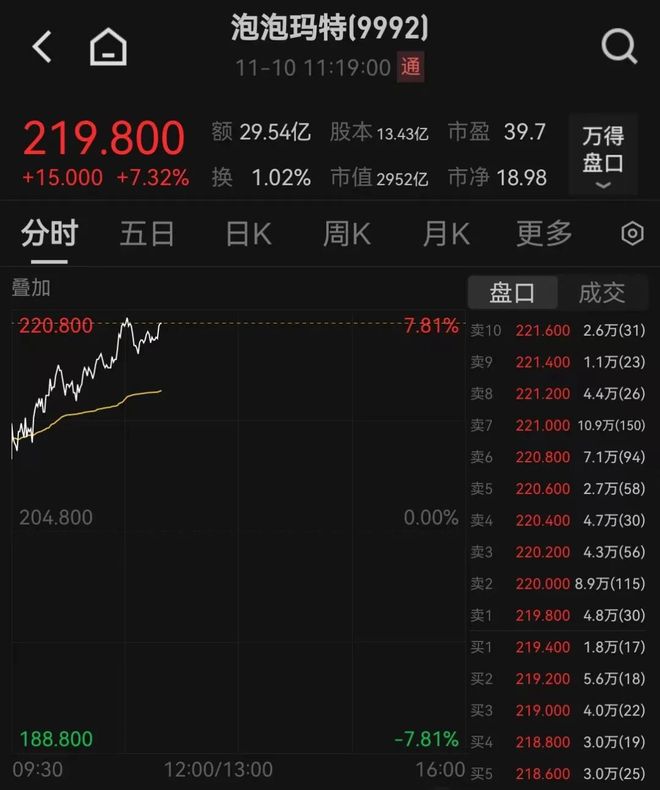Open the home page icon
The width and height of the screenshot is (660, 790).
pyautogui.click(x=108, y=47)
